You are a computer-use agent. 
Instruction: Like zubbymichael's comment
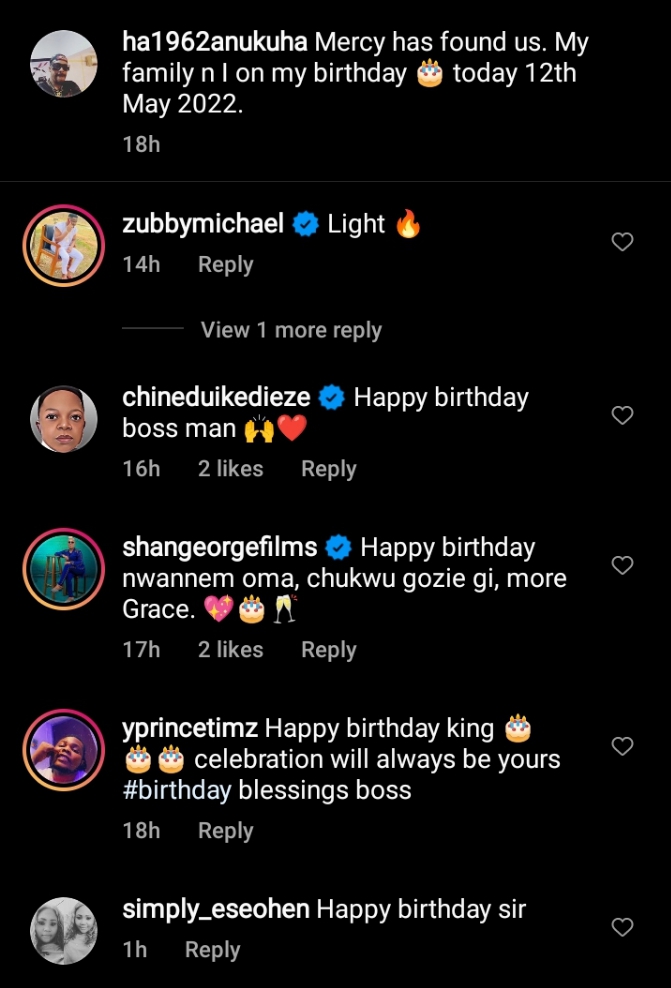[622, 241]
